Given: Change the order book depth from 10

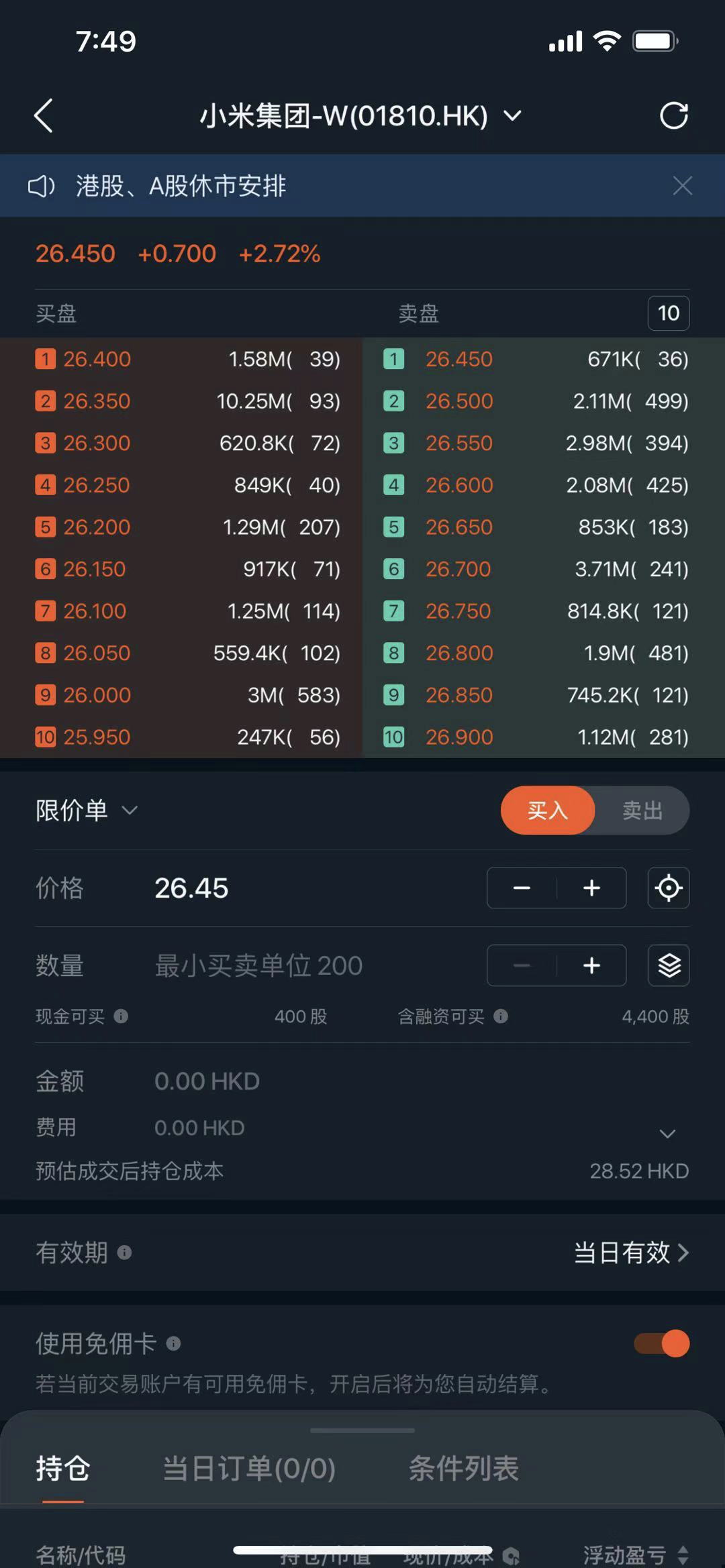Looking at the screenshot, I should point(668,313).
